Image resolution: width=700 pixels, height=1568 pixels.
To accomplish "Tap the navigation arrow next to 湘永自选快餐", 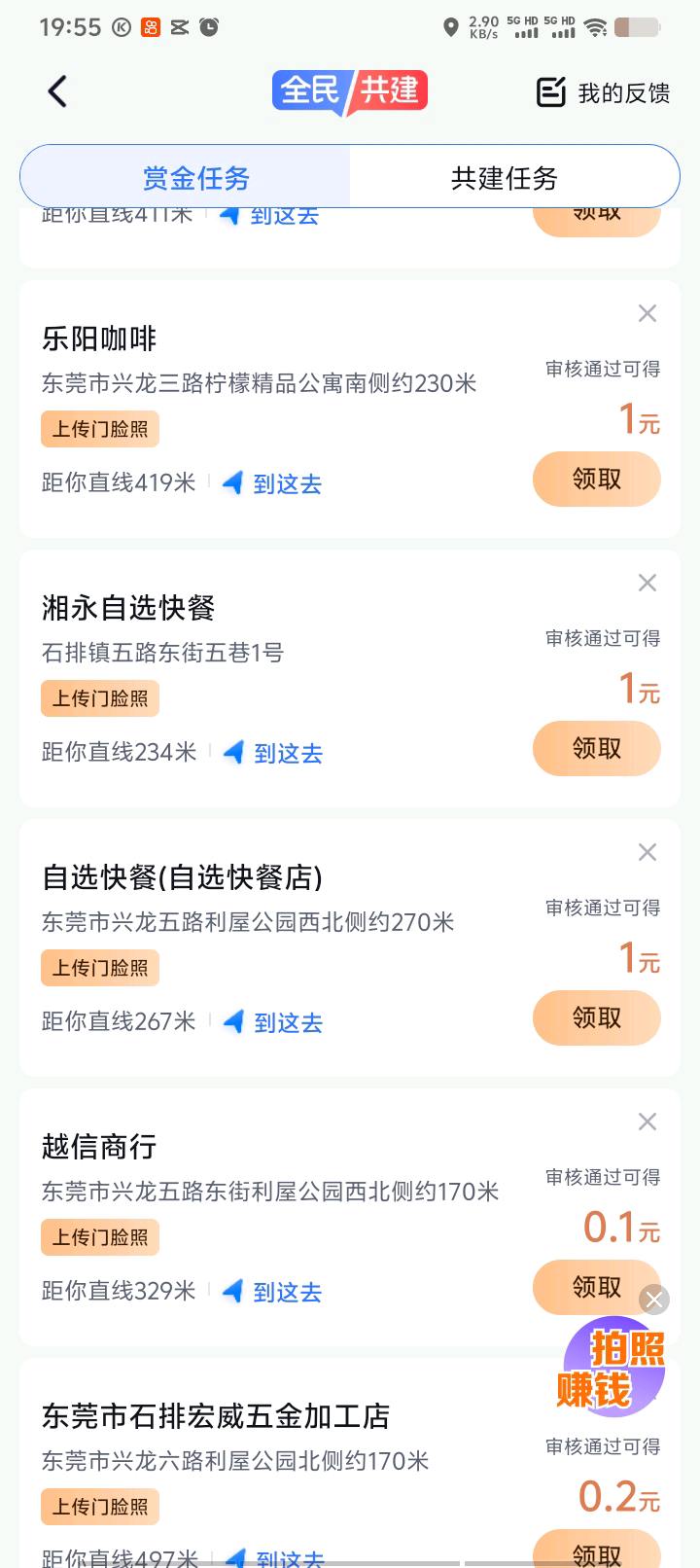I will (x=232, y=752).
